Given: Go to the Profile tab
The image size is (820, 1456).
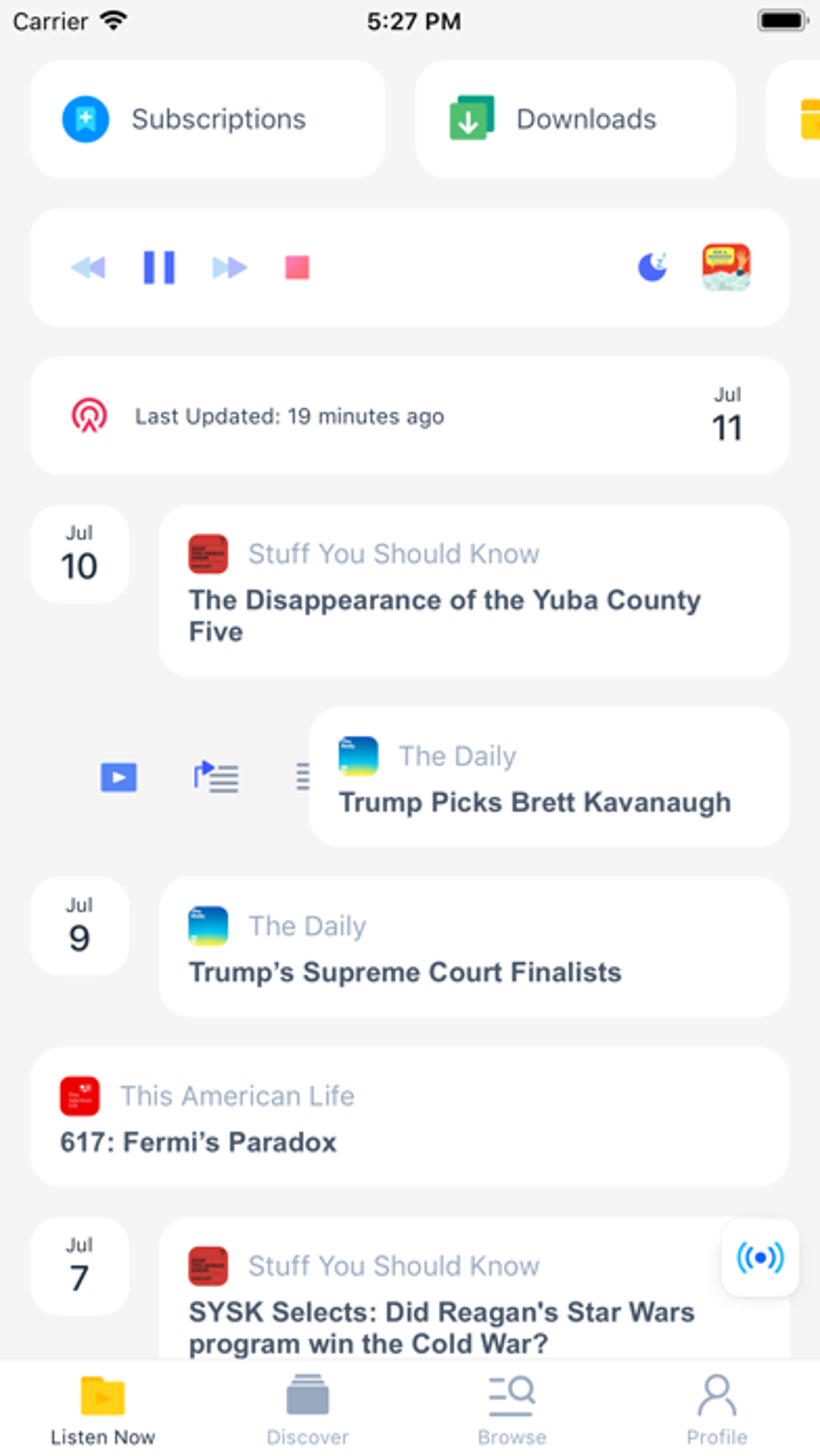Looking at the screenshot, I should tap(716, 1409).
